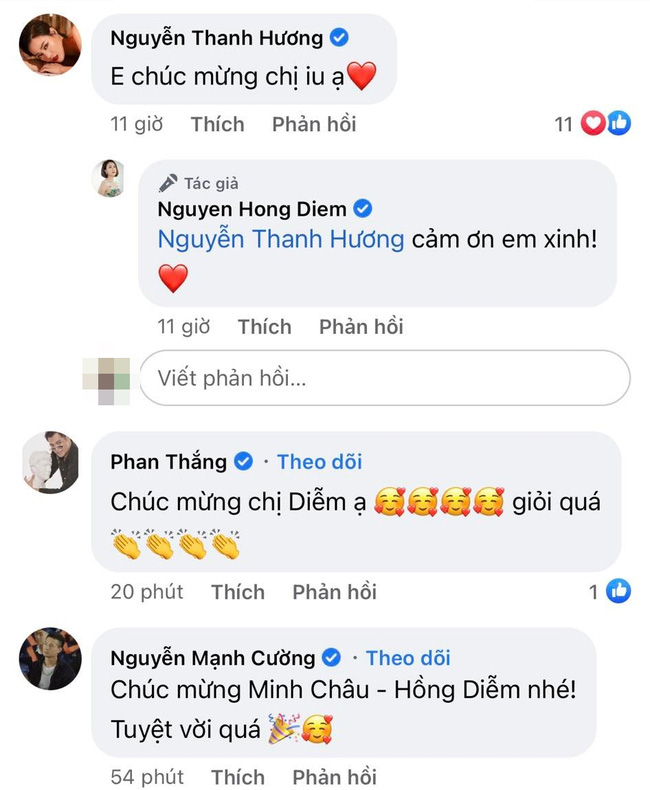
Task: Reply to Nguyễn Thanh Hương's comment
Action: point(313,124)
